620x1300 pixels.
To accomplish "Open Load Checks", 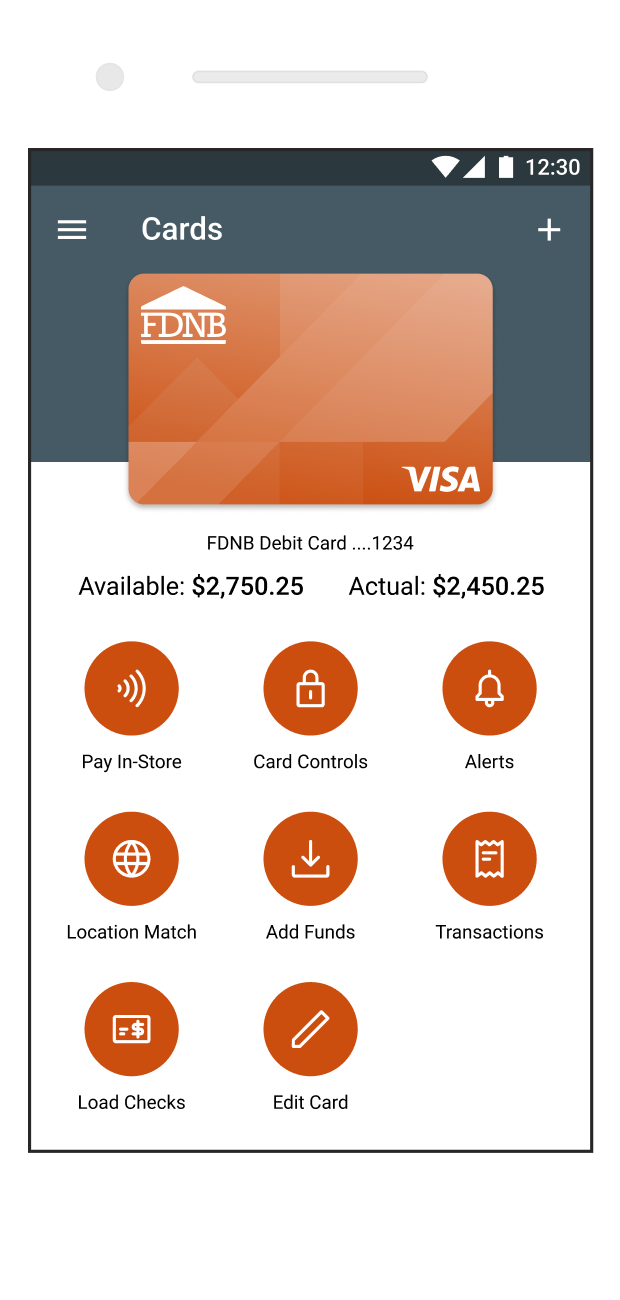I will [131, 1029].
